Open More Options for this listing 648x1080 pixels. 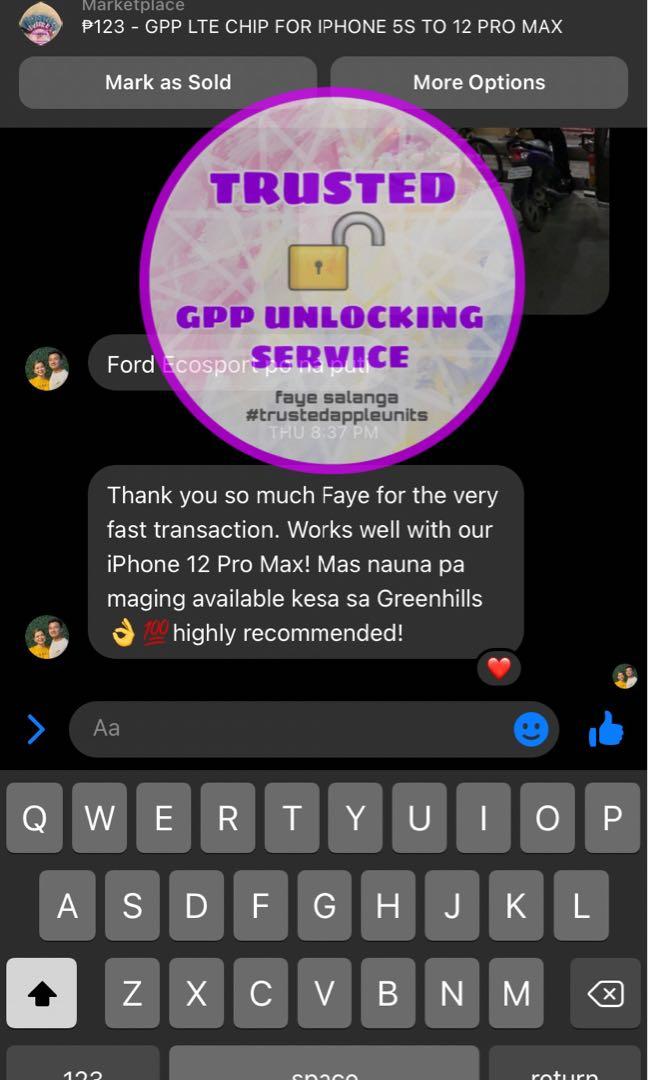479,83
